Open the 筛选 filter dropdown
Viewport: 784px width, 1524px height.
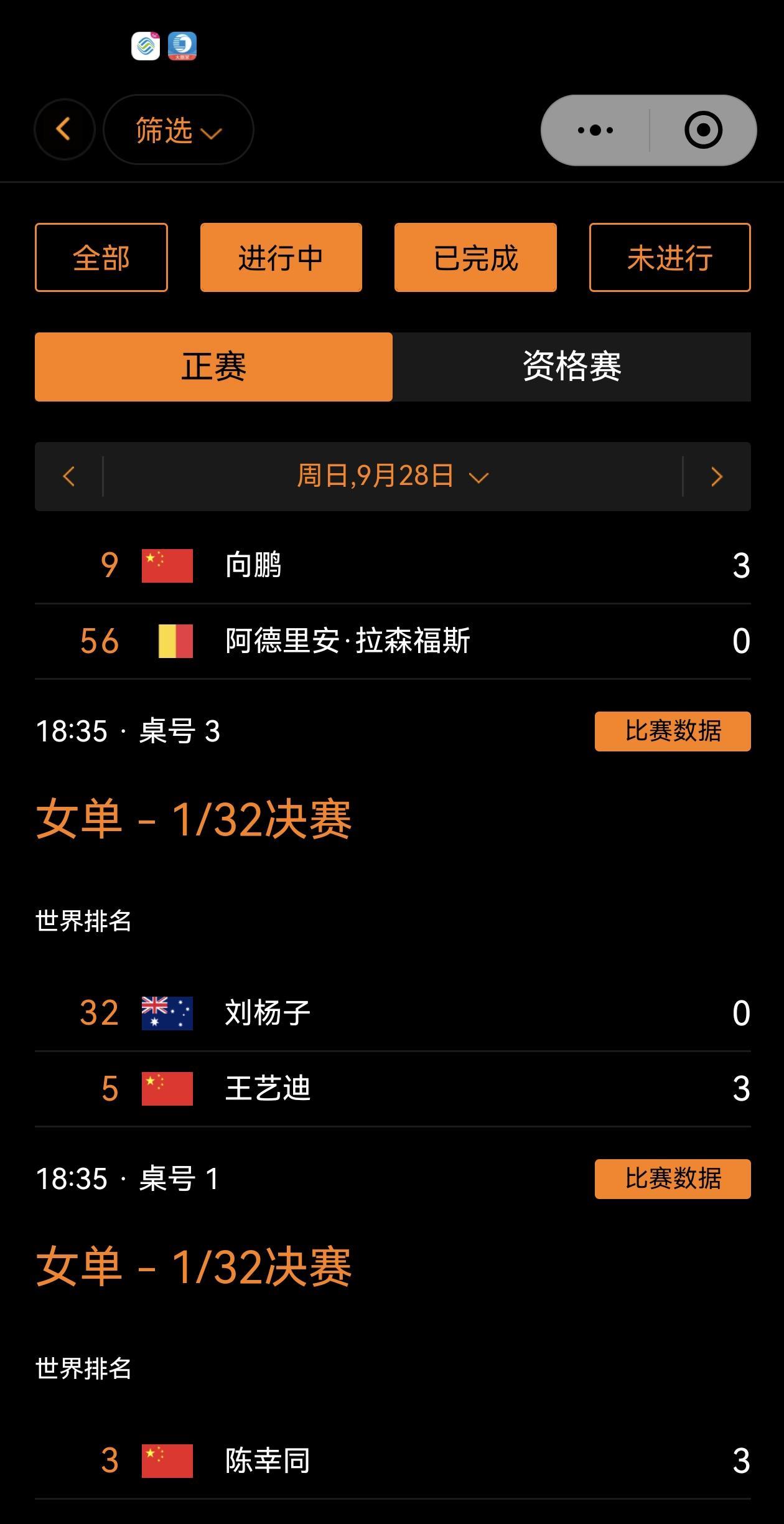click(x=178, y=129)
